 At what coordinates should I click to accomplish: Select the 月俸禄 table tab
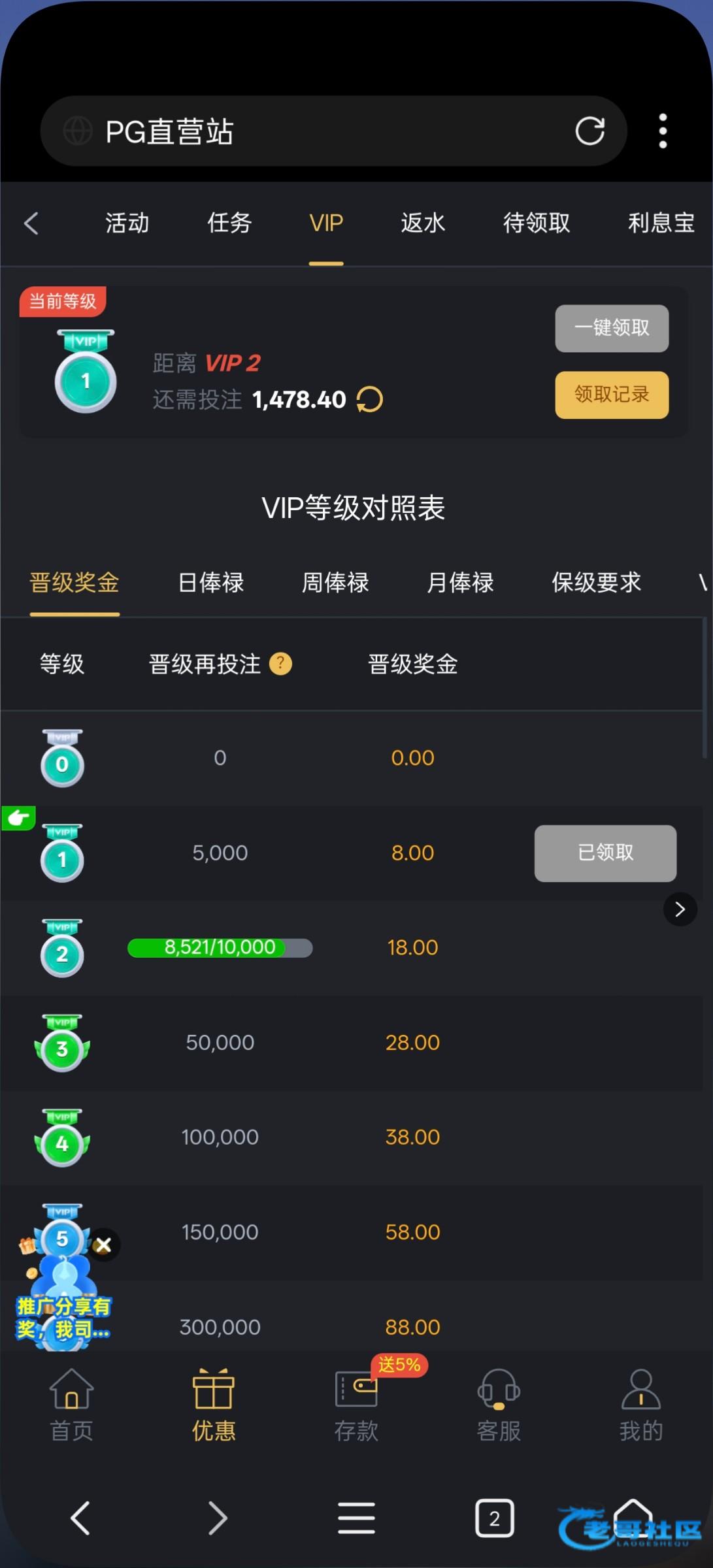coord(460,582)
